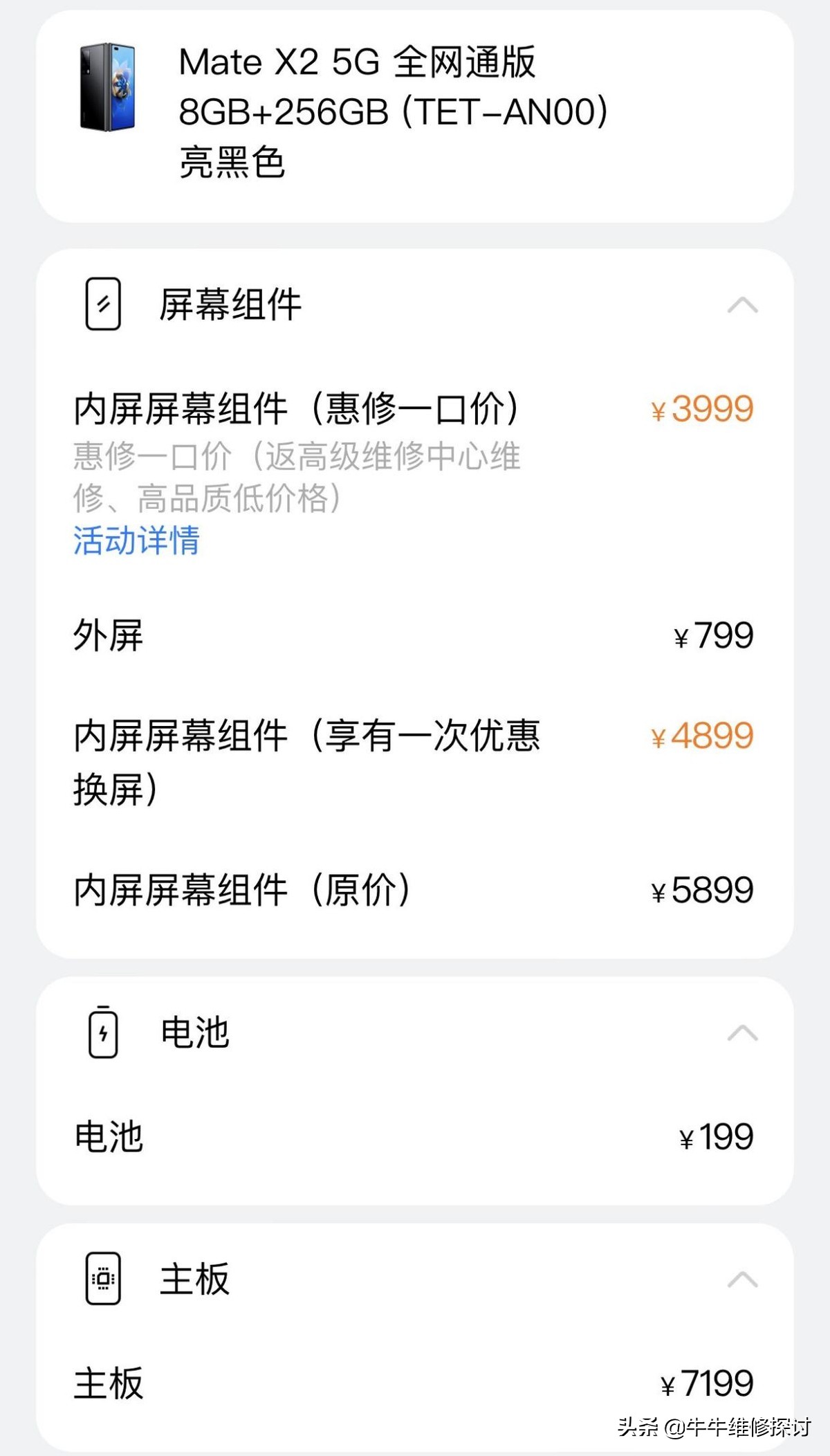Click the 主板 motherboard section icon
The width and height of the screenshot is (830, 1456).
click(102, 1281)
